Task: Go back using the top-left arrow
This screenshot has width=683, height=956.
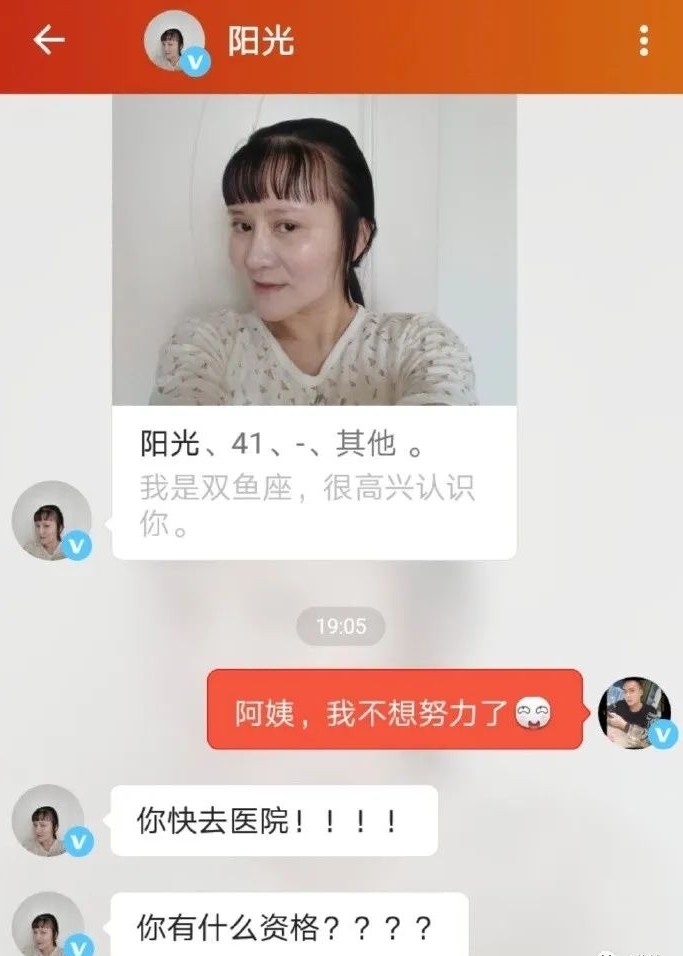Action: click(48, 40)
